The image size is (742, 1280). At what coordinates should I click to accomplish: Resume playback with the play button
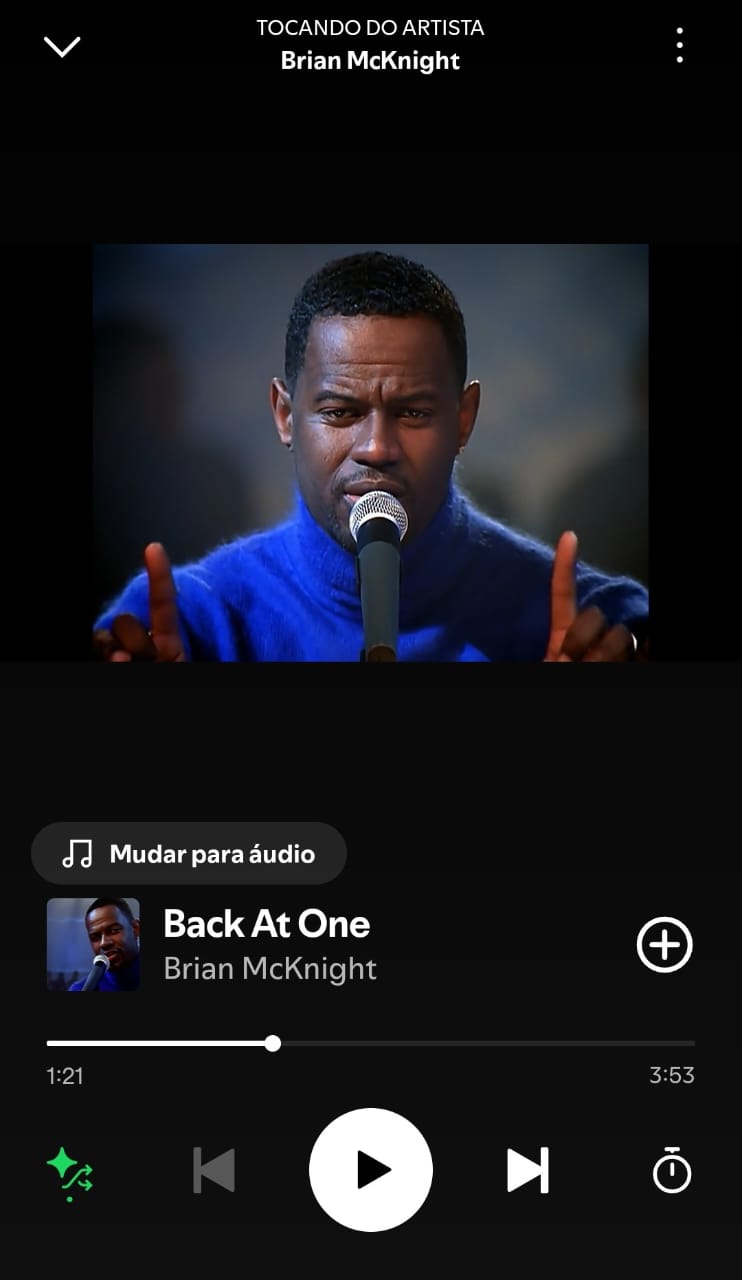pyautogui.click(x=371, y=1170)
